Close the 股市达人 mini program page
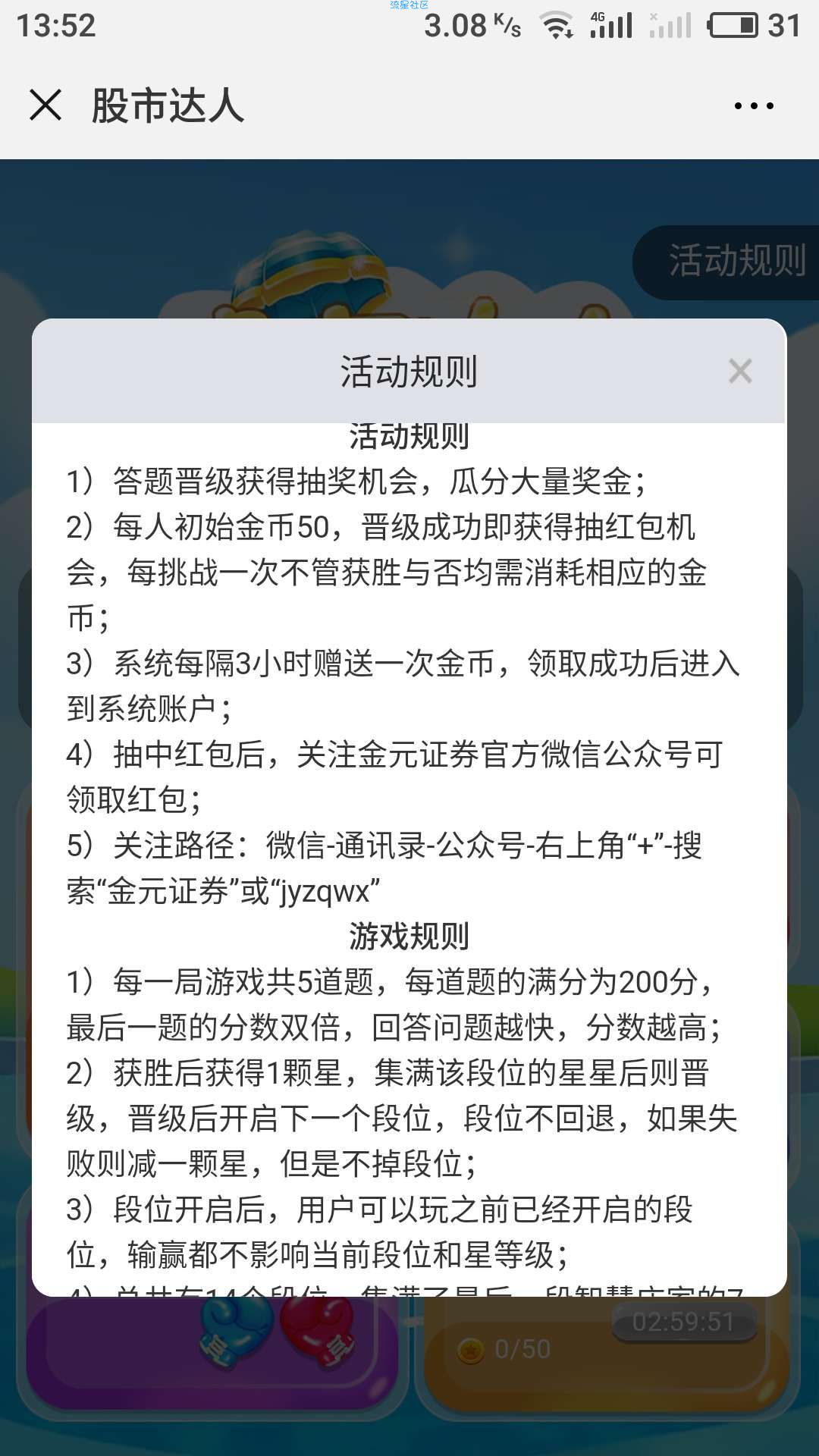 [45, 105]
